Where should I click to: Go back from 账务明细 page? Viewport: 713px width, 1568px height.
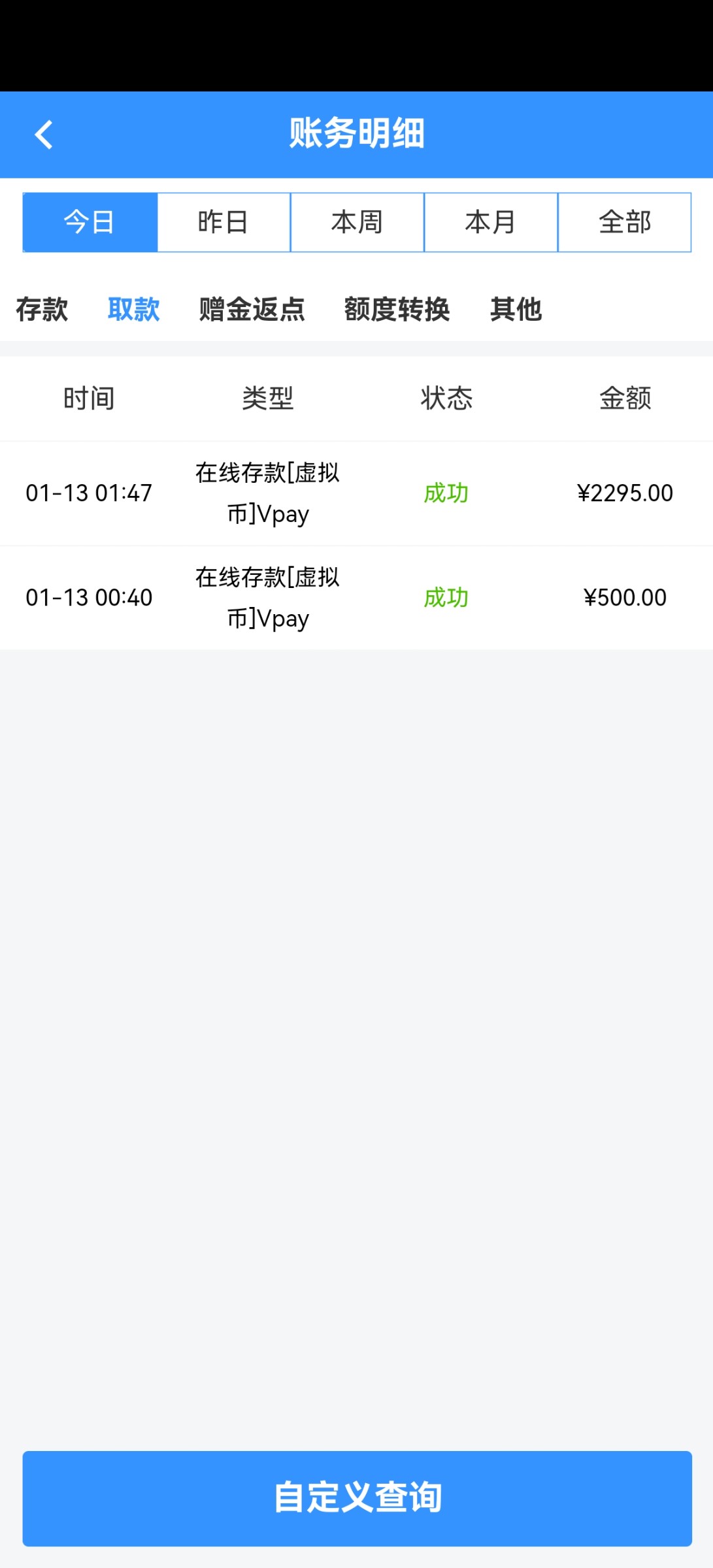coord(44,135)
